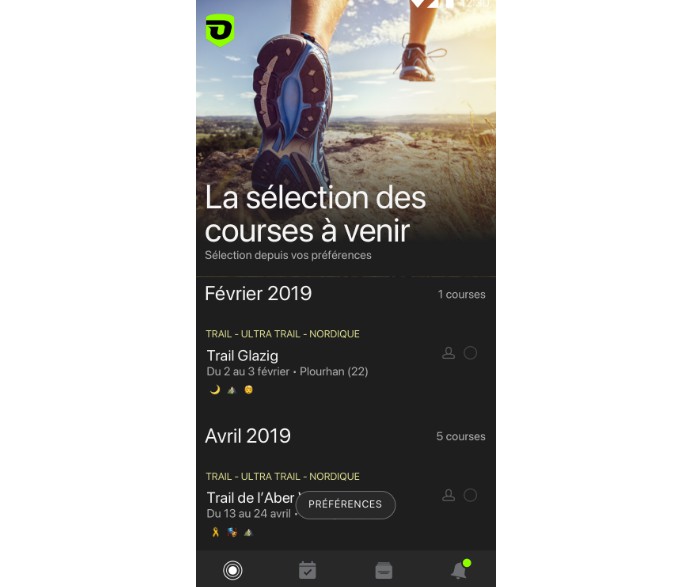694x587 pixels.
Task: Open the notifications bell tab
Action: coord(459,570)
